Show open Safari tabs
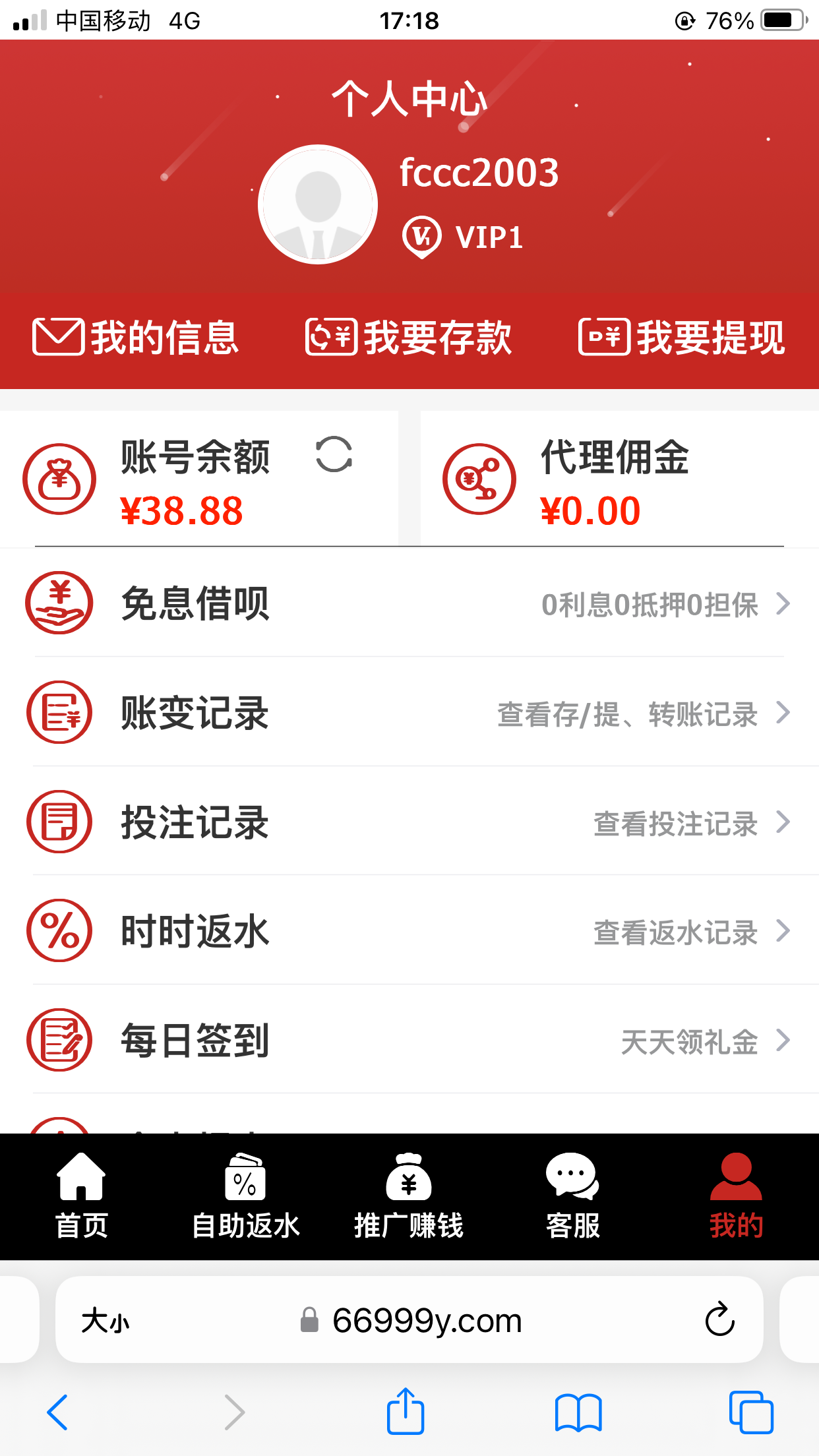The image size is (819, 1456). tap(751, 1412)
